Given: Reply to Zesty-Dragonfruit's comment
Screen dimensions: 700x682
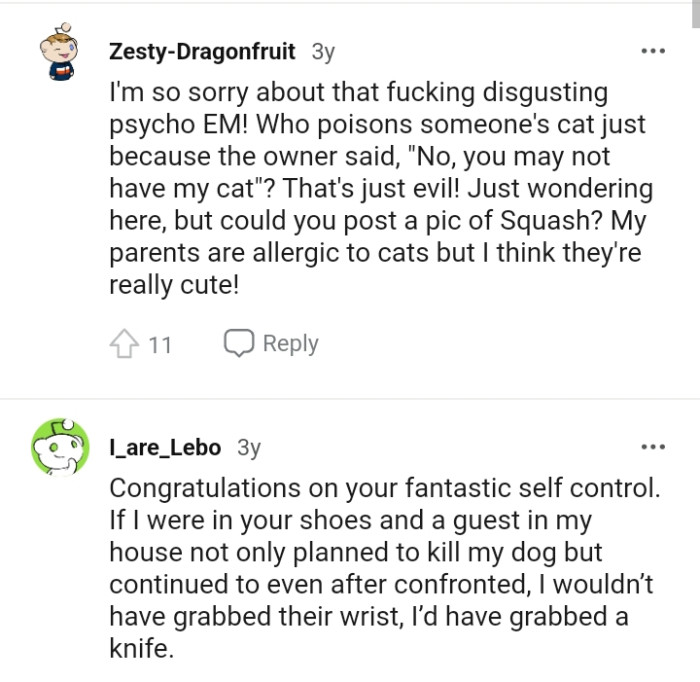Looking at the screenshot, I should pos(271,344).
